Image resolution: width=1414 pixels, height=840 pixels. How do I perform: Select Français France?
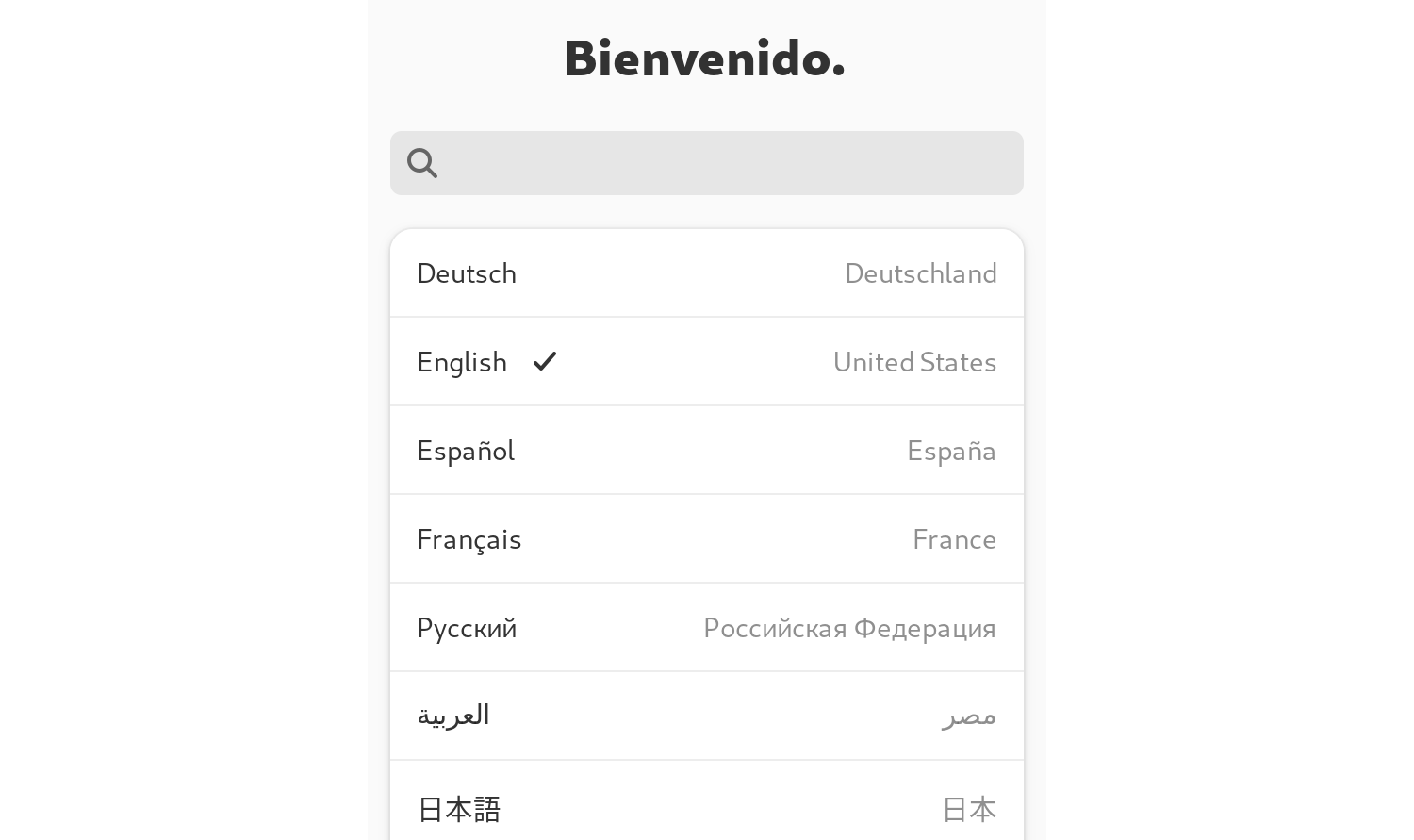click(707, 539)
